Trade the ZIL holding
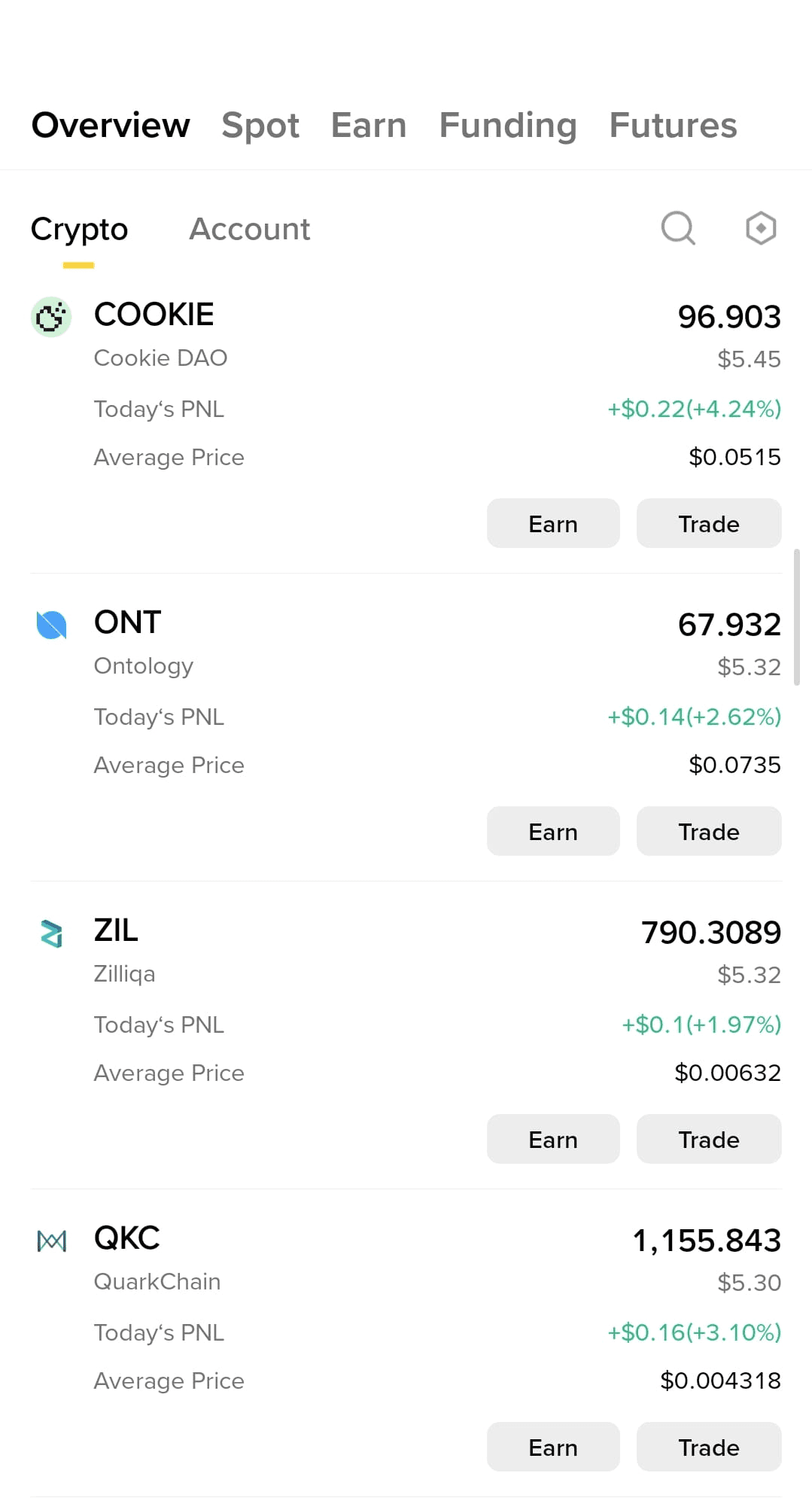812x1510 pixels. click(709, 1139)
